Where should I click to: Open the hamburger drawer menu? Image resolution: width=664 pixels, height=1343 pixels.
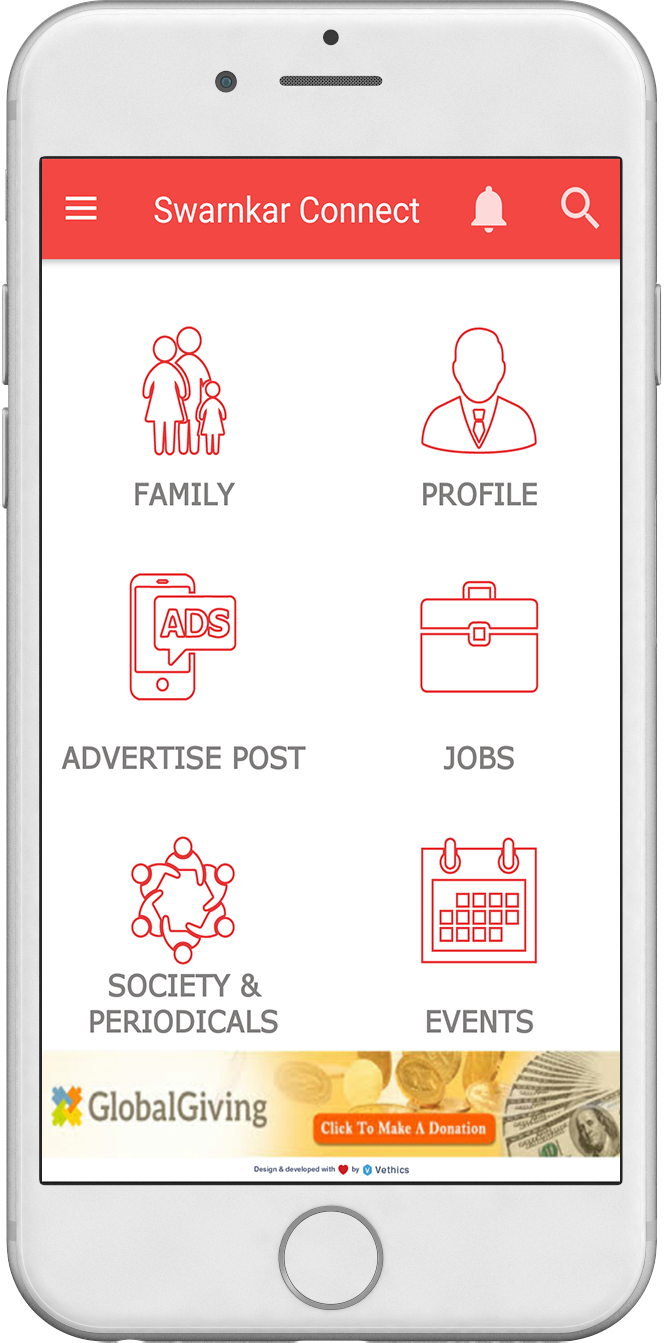[x=81, y=209]
